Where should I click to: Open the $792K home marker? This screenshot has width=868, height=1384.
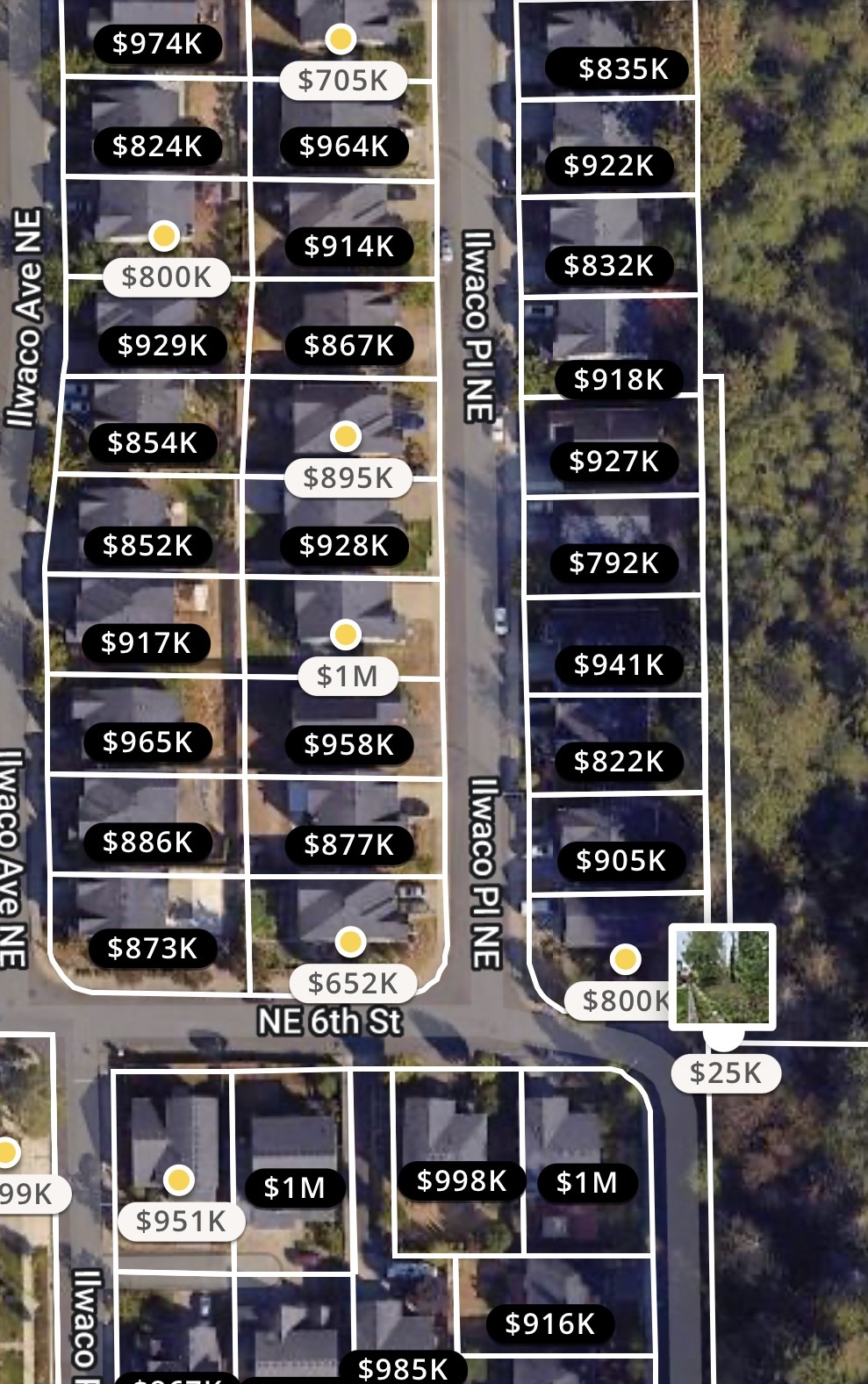pyautogui.click(x=613, y=563)
